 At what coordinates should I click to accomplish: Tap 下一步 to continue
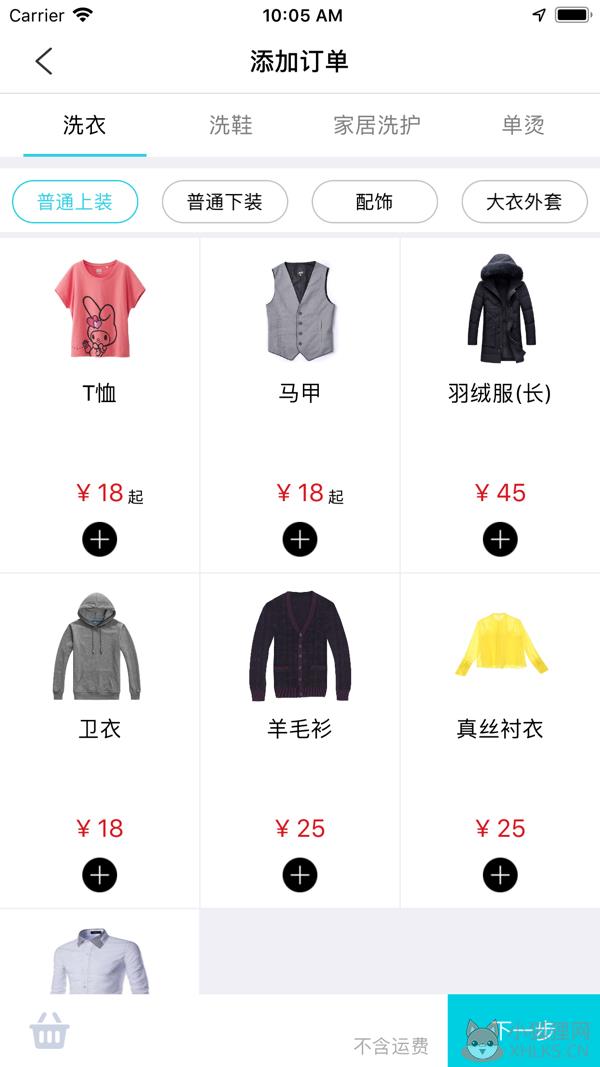pyautogui.click(x=524, y=1030)
